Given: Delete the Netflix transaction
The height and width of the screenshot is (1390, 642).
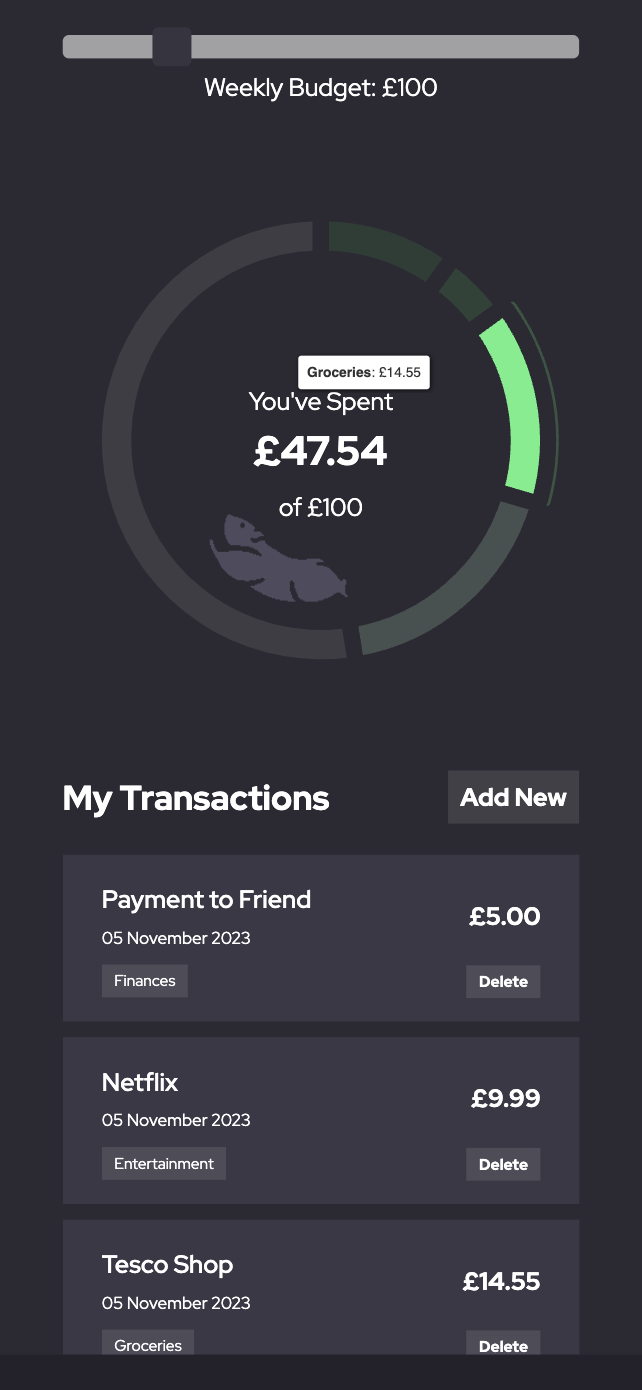Looking at the screenshot, I should point(503,1164).
